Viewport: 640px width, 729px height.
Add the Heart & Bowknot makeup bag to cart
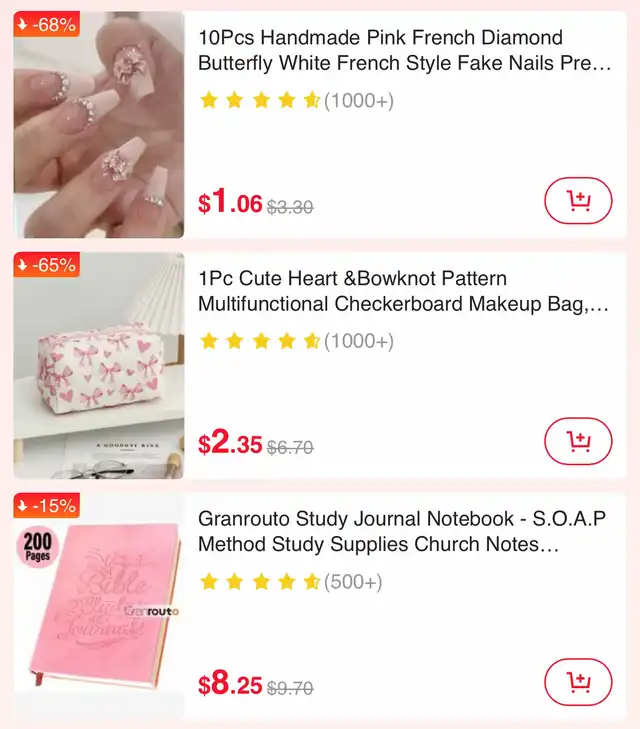point(577,441)
